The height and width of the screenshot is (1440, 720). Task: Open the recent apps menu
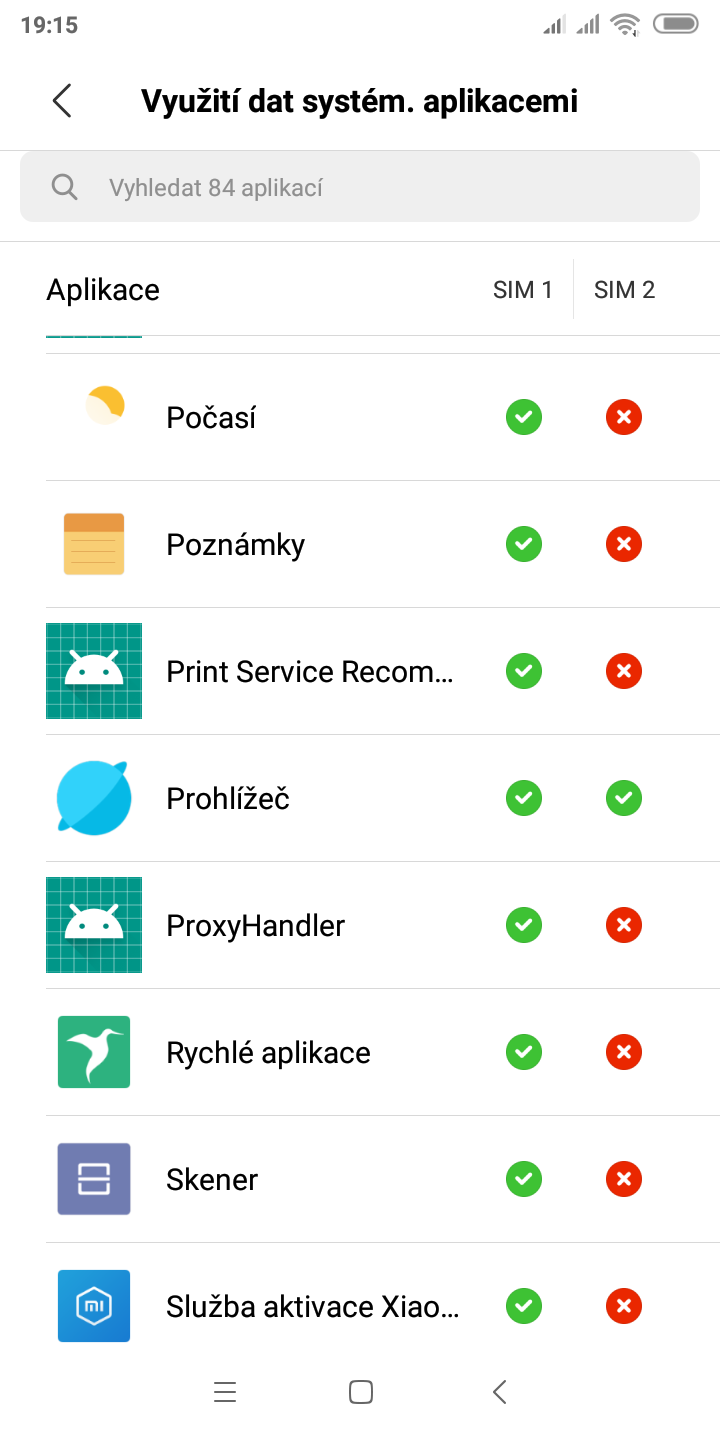[x=225, y=1392]
